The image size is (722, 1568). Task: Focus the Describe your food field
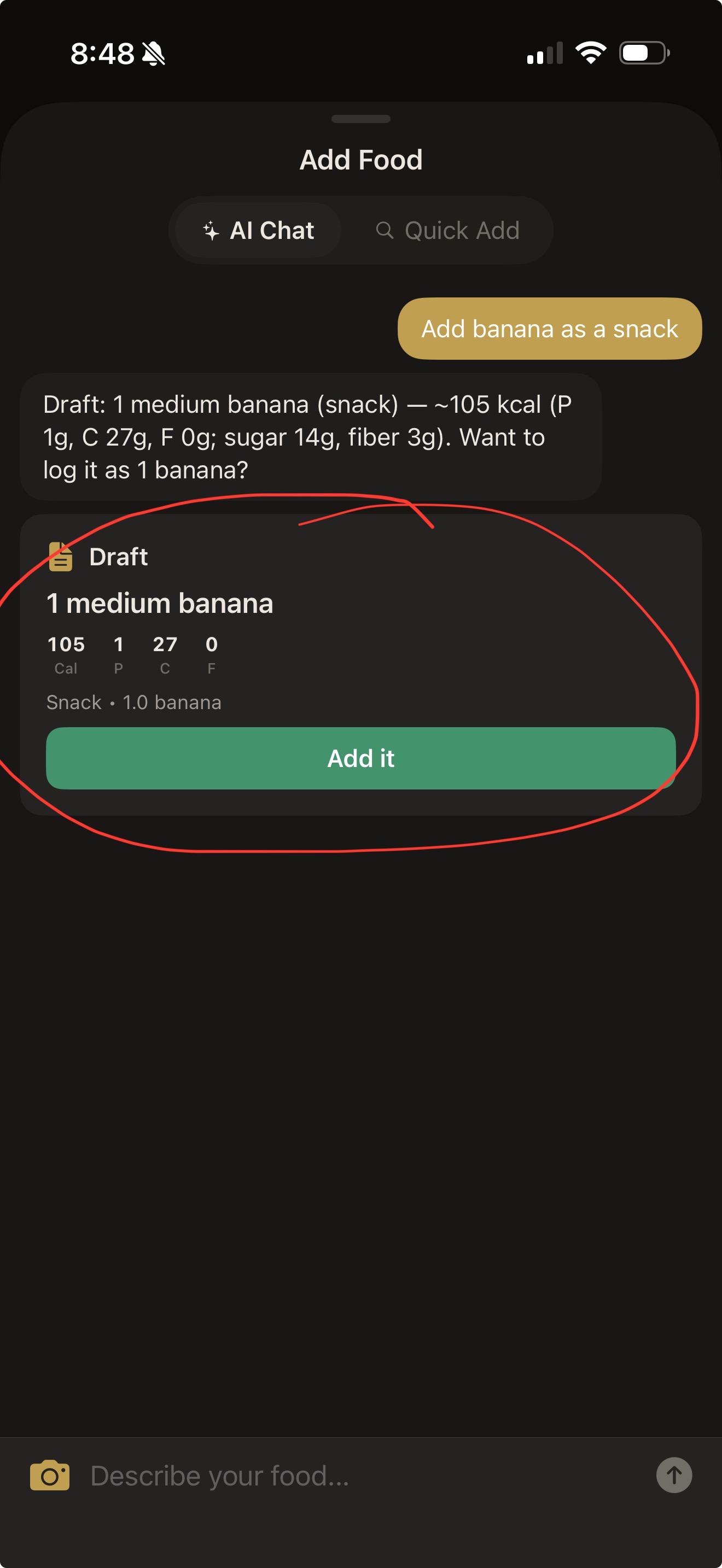pos(365,1475)
